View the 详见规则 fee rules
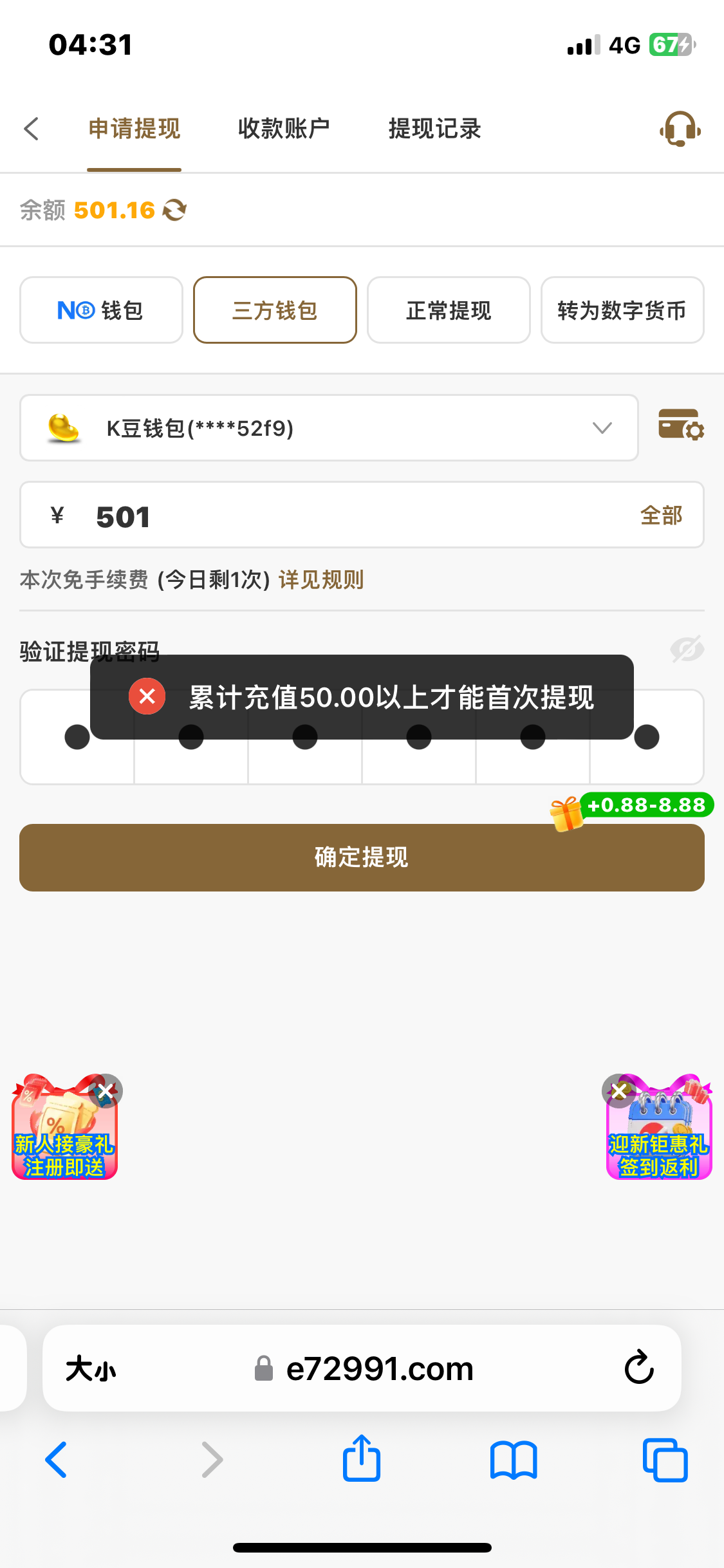Screen dimensions: 724x1568 (x=321, y=580)
